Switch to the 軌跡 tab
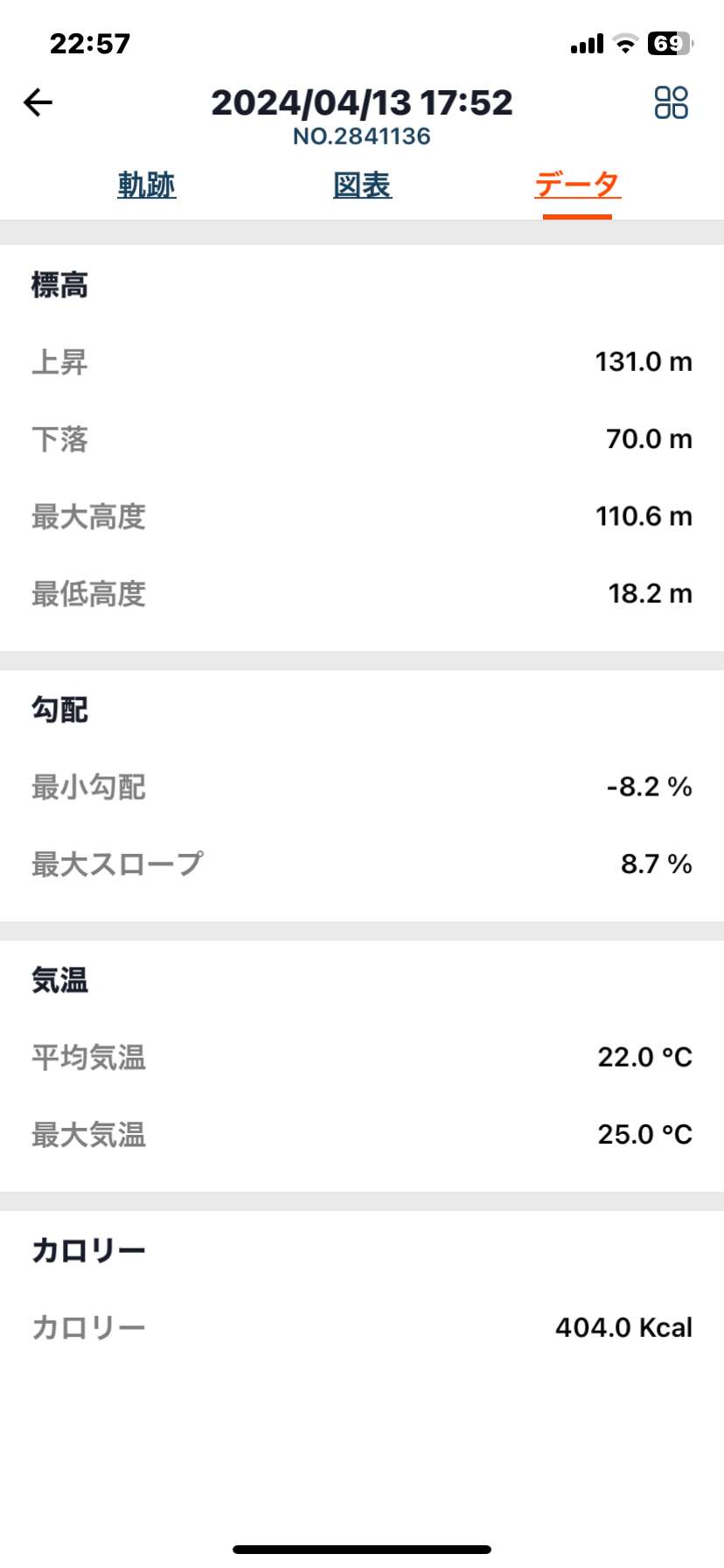The image size is (724, 1568). (x=147, y=185)
